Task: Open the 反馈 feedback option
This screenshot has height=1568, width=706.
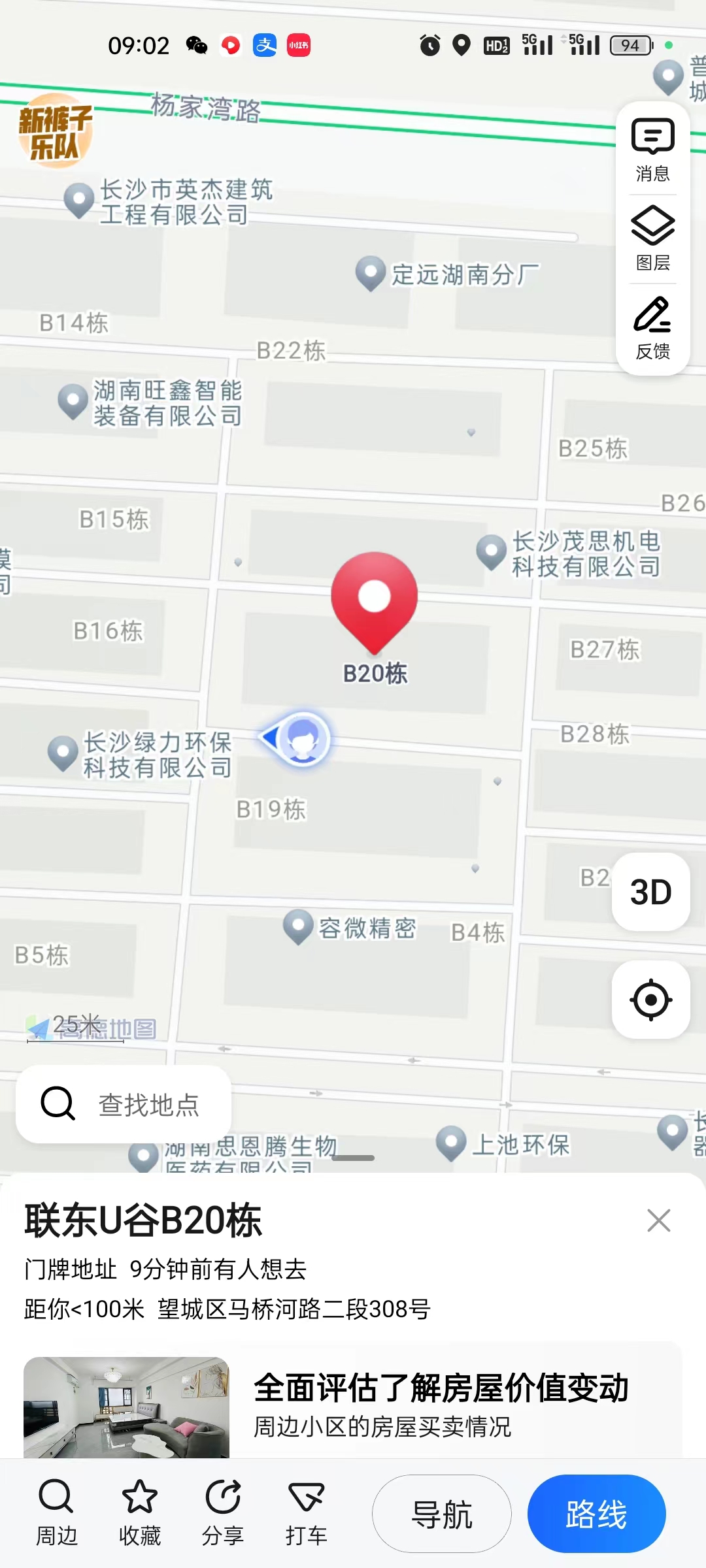Action: pos(652,327)
